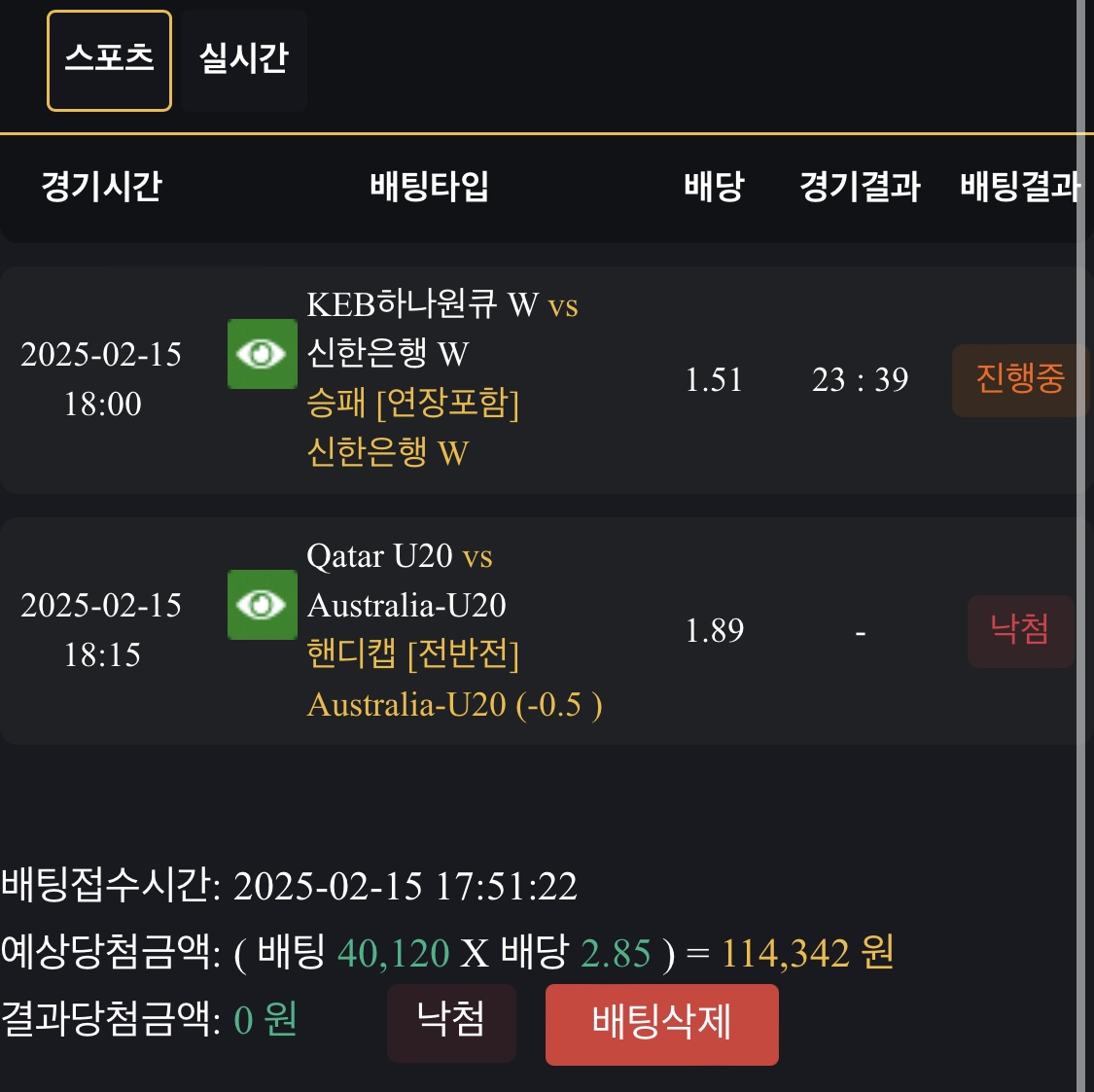
Task: Tap the eye icon for KEB하나원큐 W match
Action: click(262, 354)
